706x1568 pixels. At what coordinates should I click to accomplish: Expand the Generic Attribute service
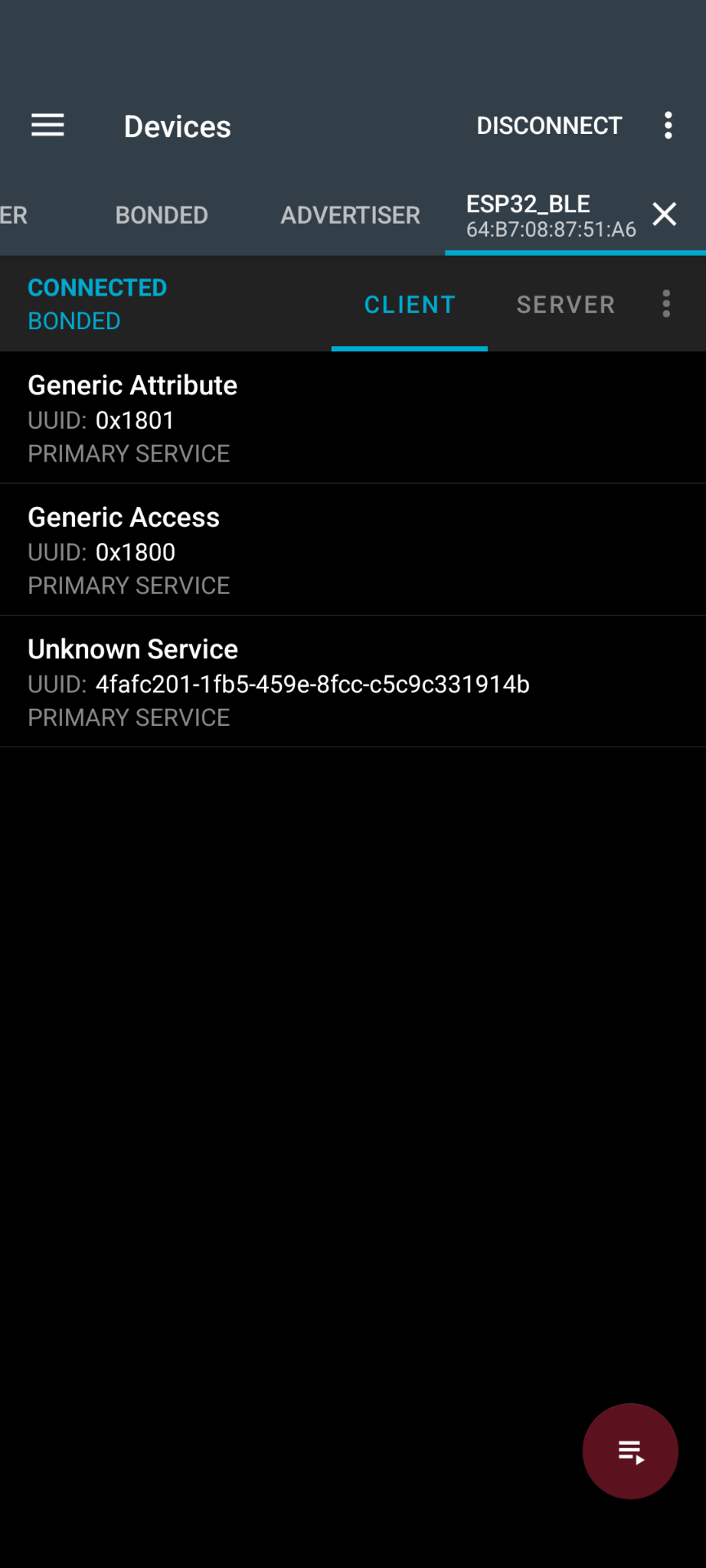353,417
